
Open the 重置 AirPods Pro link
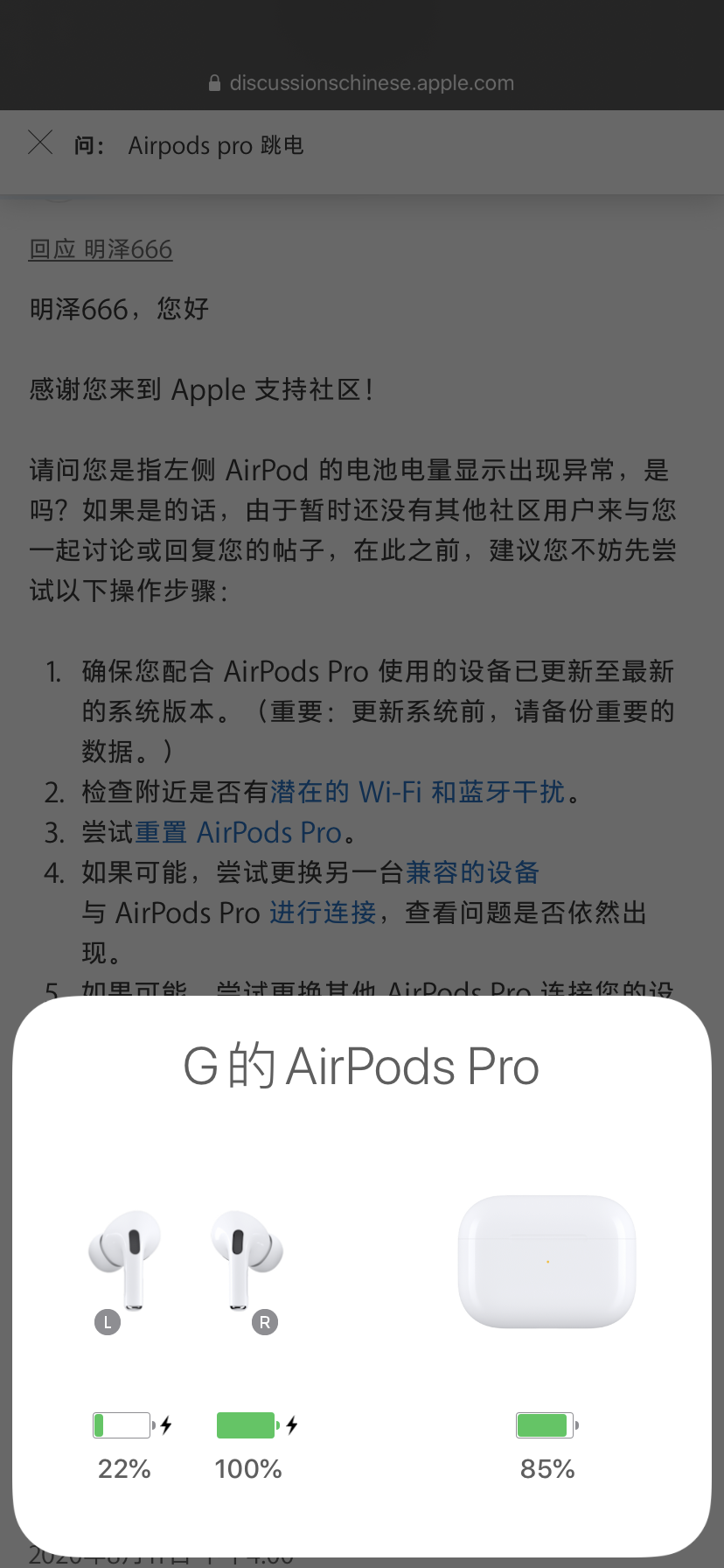point(237,832)
